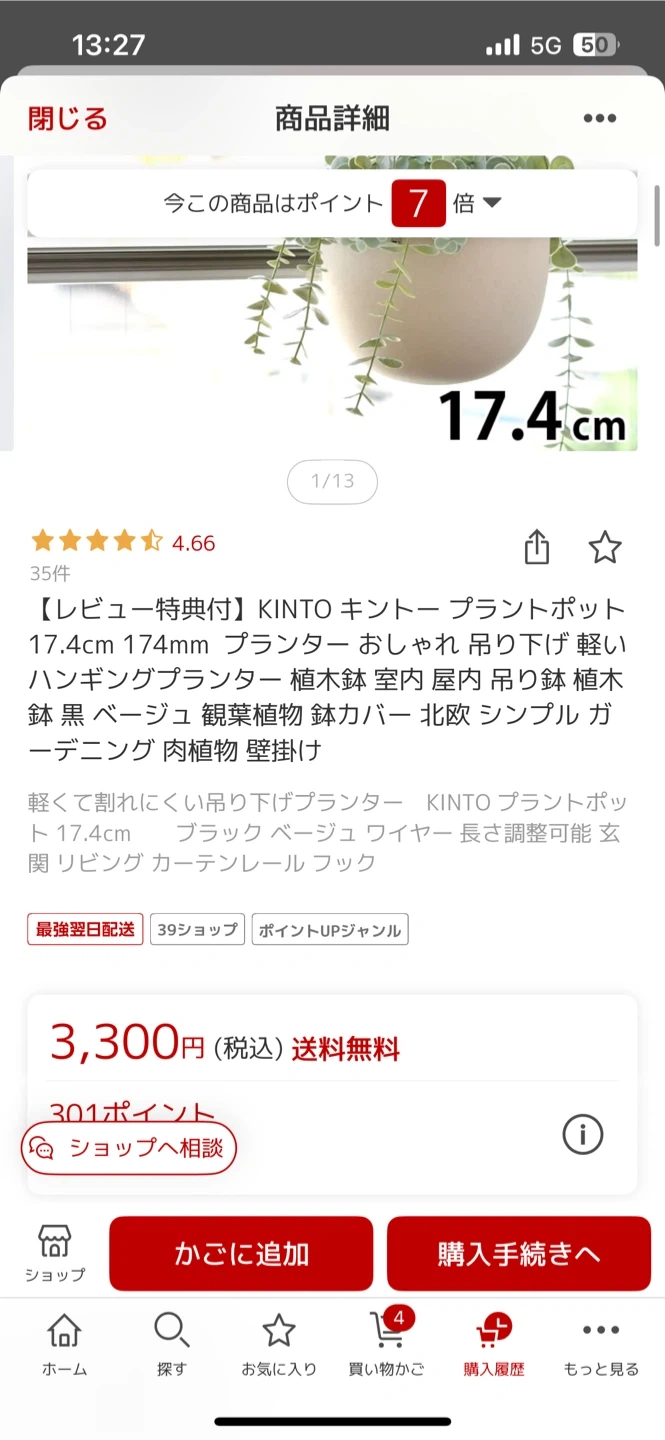
Task: Tap the 最強翌日配送 tag
Action: coord(85,930)
